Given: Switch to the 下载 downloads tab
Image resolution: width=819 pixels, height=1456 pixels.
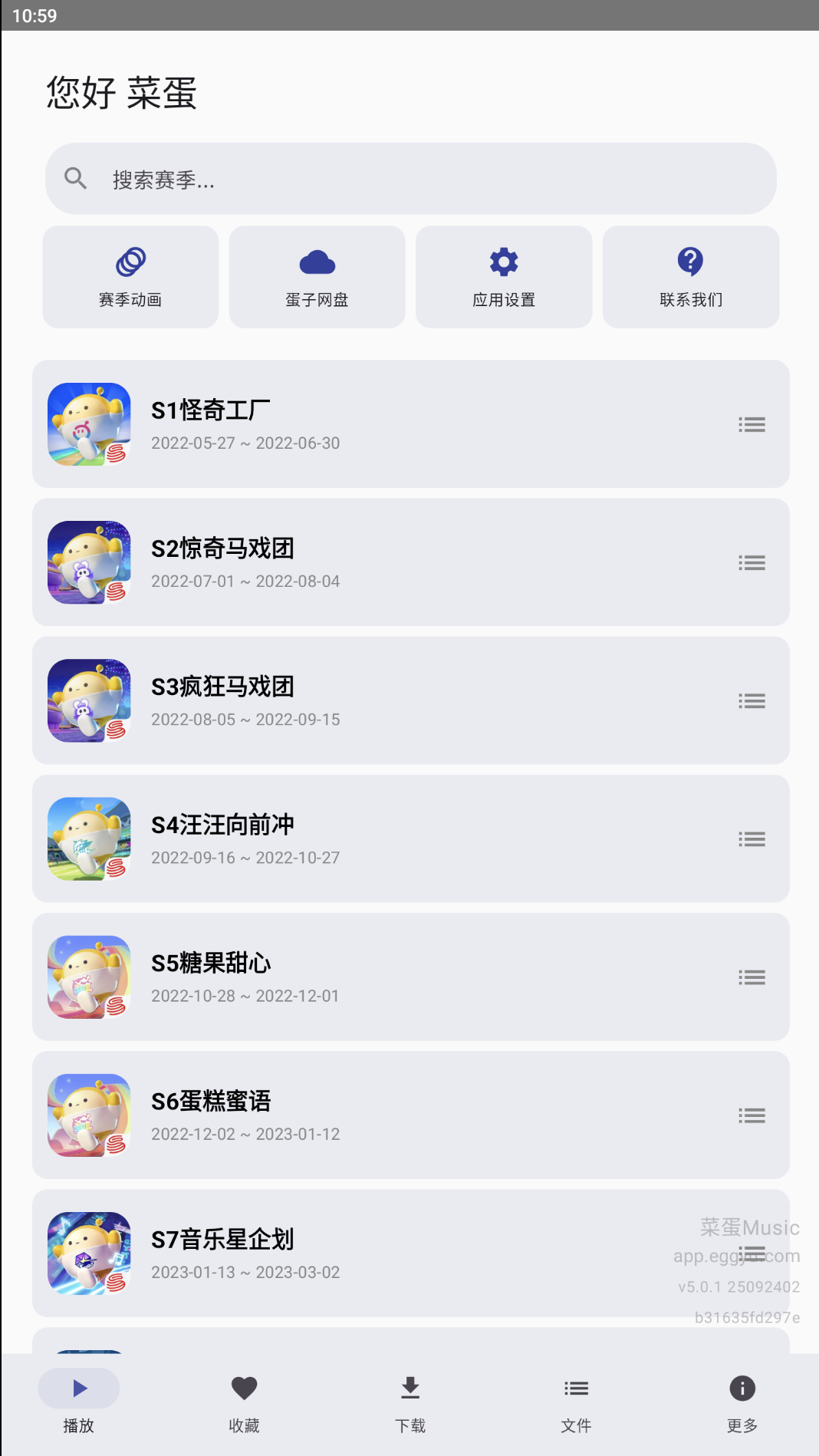Looking at the screenshot, I should (410, 1402).
